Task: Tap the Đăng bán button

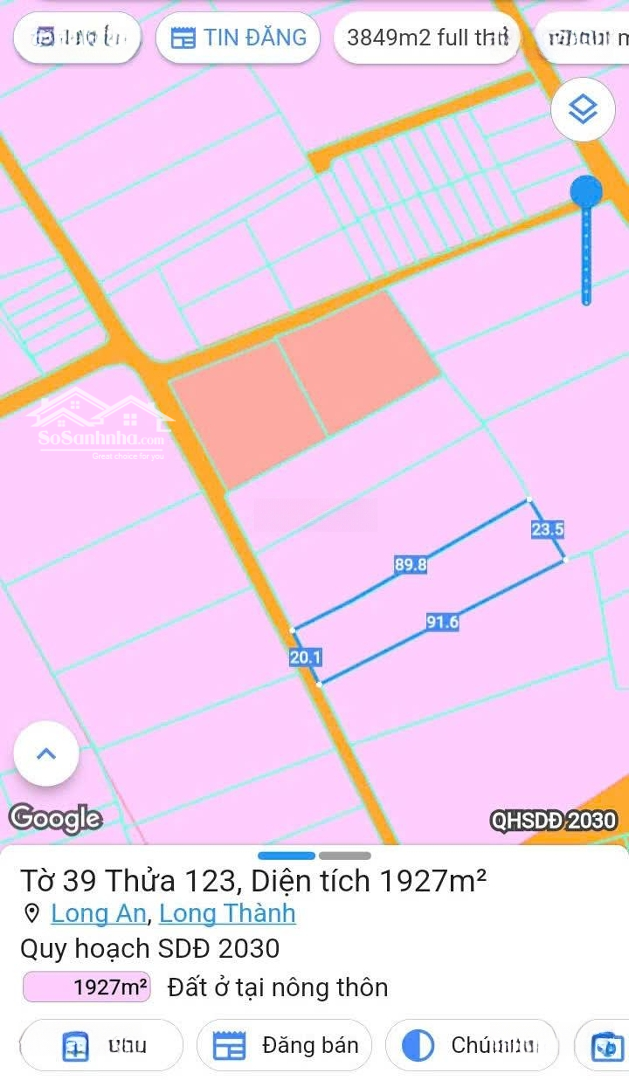Action: tap(285, 1045)
